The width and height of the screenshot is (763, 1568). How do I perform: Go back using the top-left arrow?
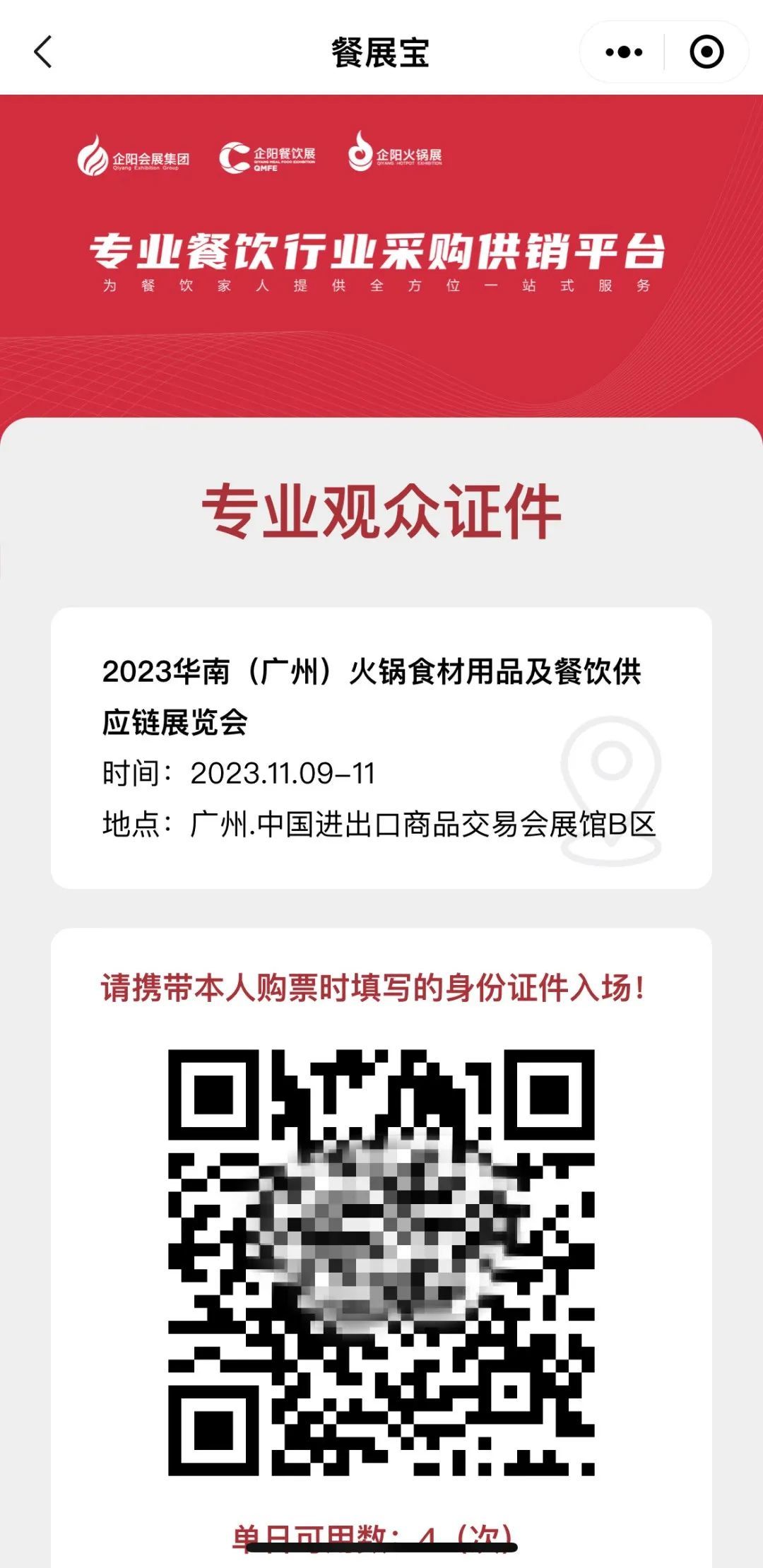43,52
